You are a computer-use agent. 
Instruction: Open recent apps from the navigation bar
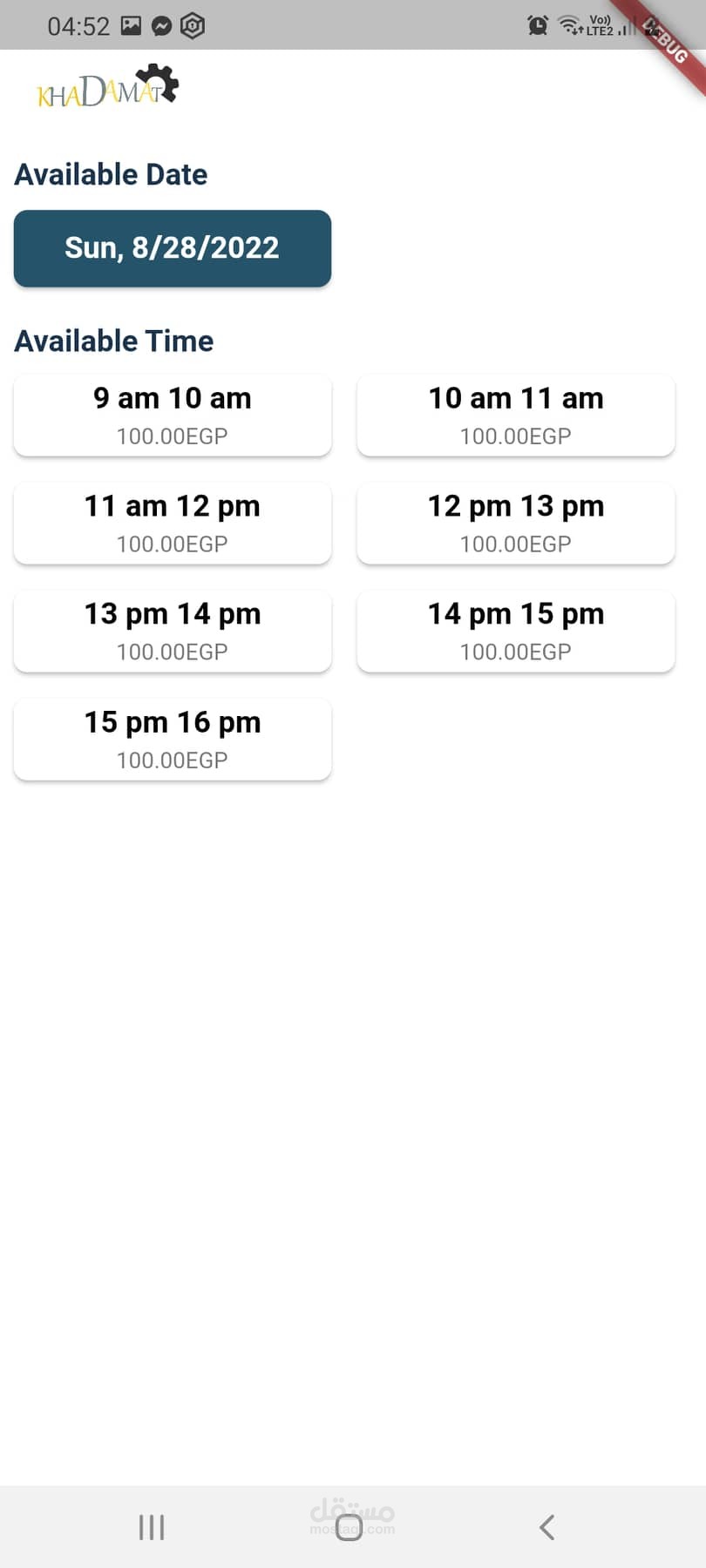pos(152,1526)
